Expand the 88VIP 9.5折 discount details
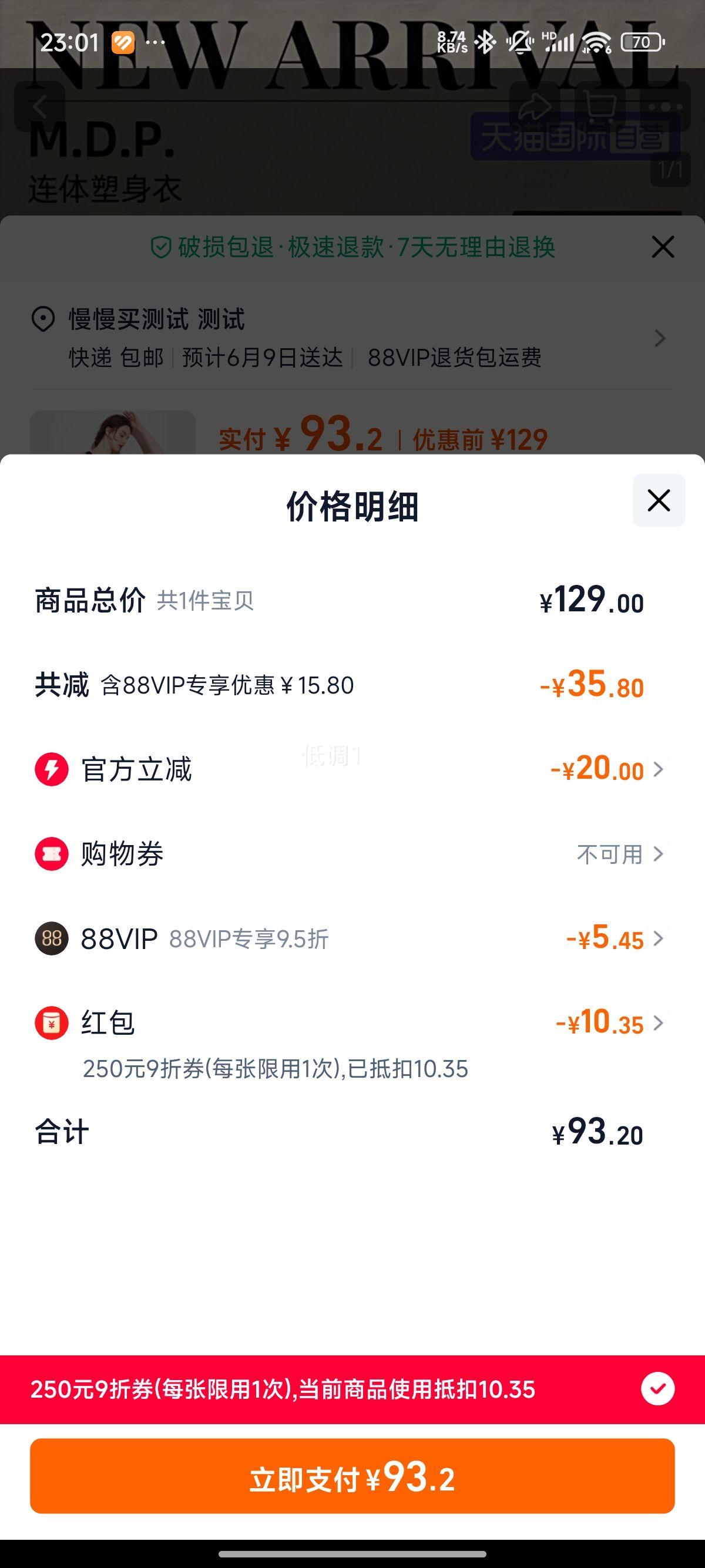 pos(658,938)
